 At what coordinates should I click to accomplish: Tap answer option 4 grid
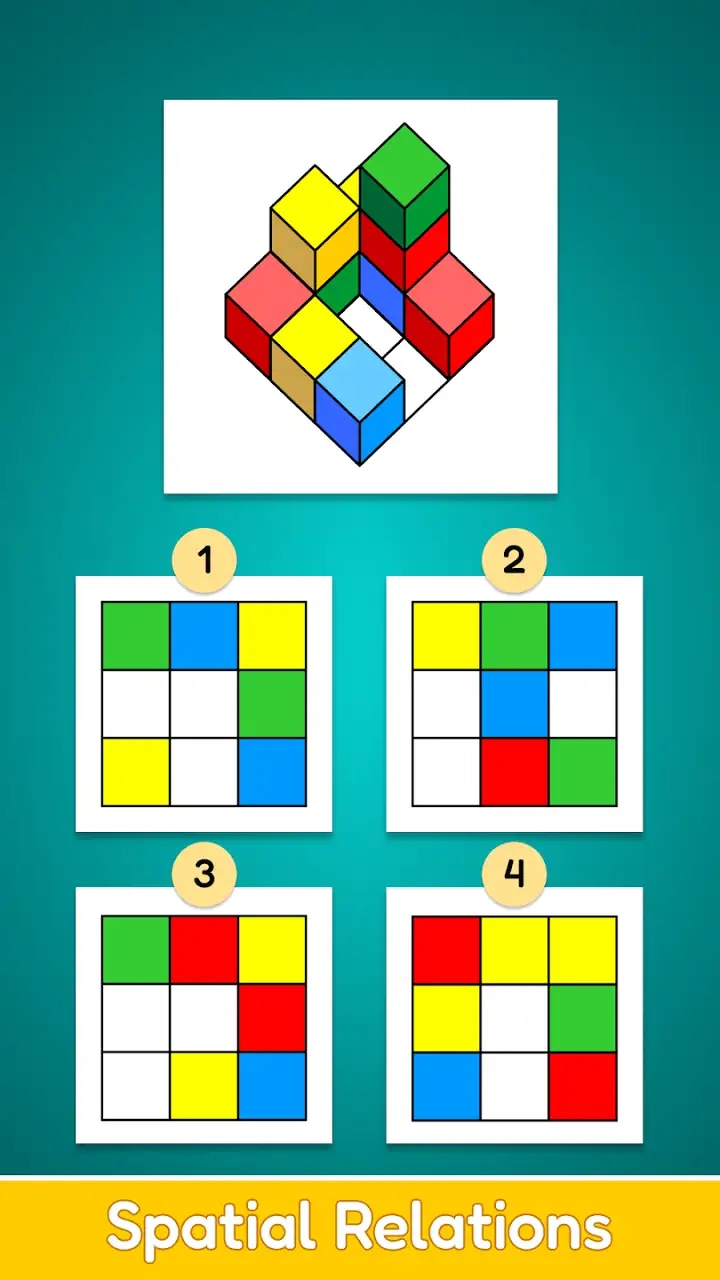click(514, 1016)
